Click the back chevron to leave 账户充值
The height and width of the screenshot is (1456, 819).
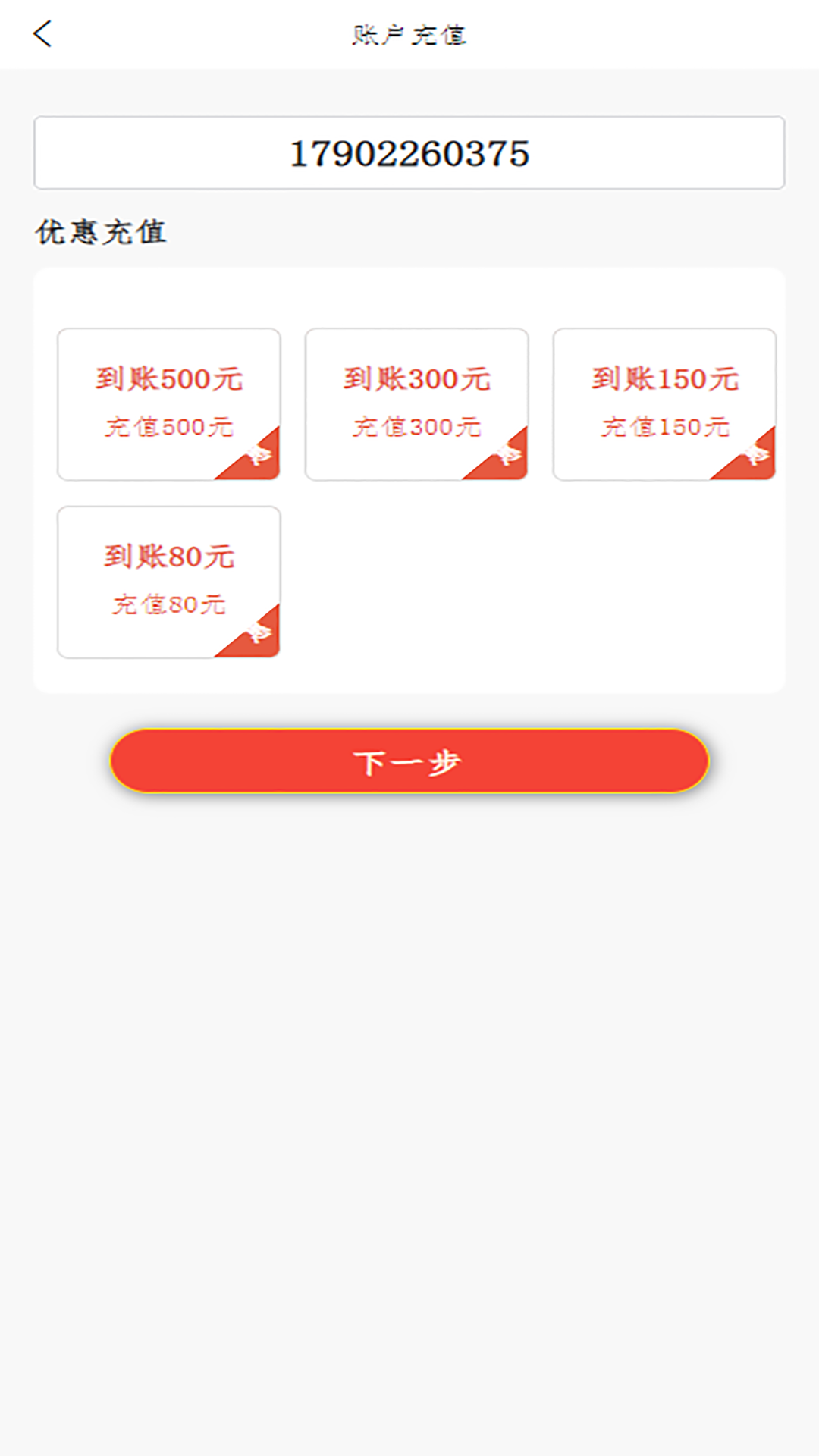(x=43, y=33)
